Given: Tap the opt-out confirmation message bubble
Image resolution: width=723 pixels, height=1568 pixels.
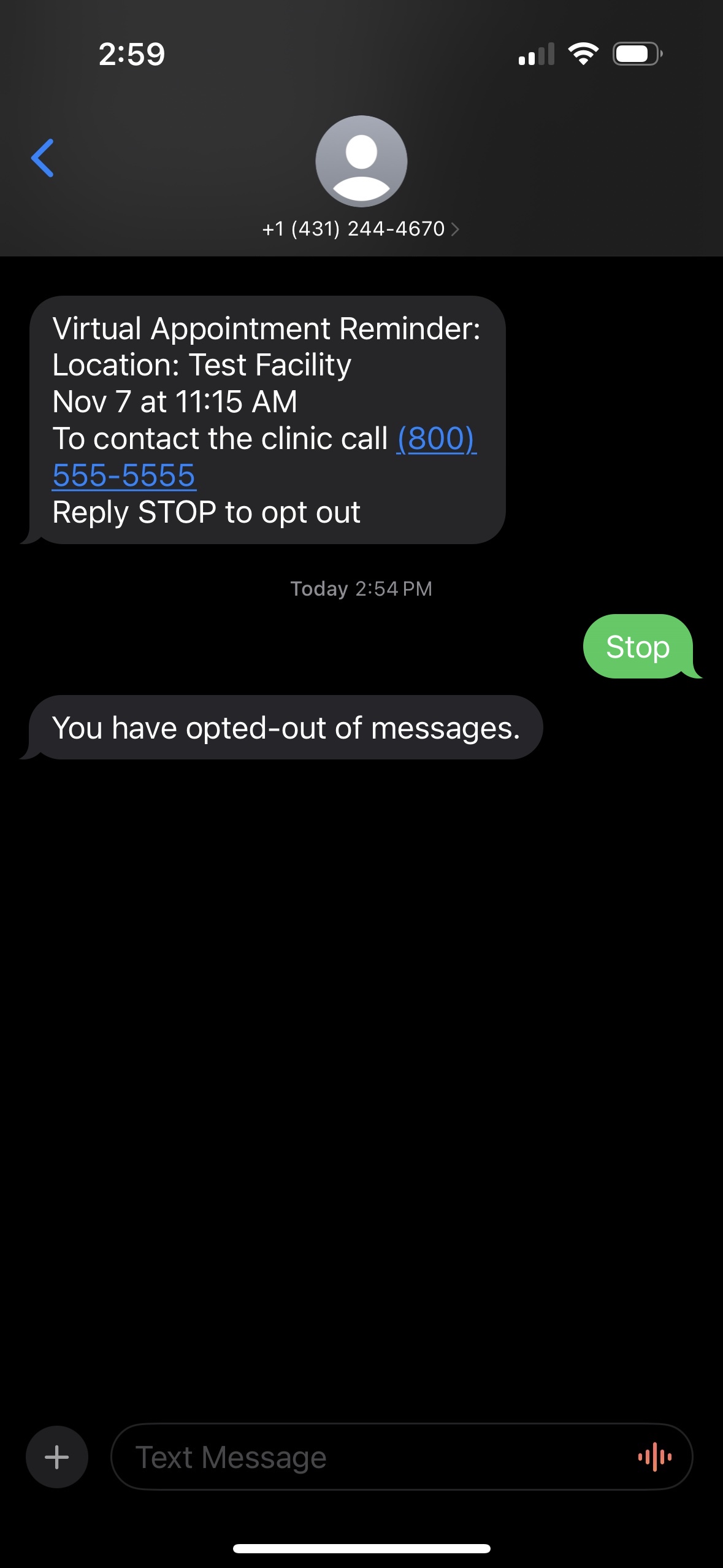Looking at the screenshot, I should (x=285, y=728).
